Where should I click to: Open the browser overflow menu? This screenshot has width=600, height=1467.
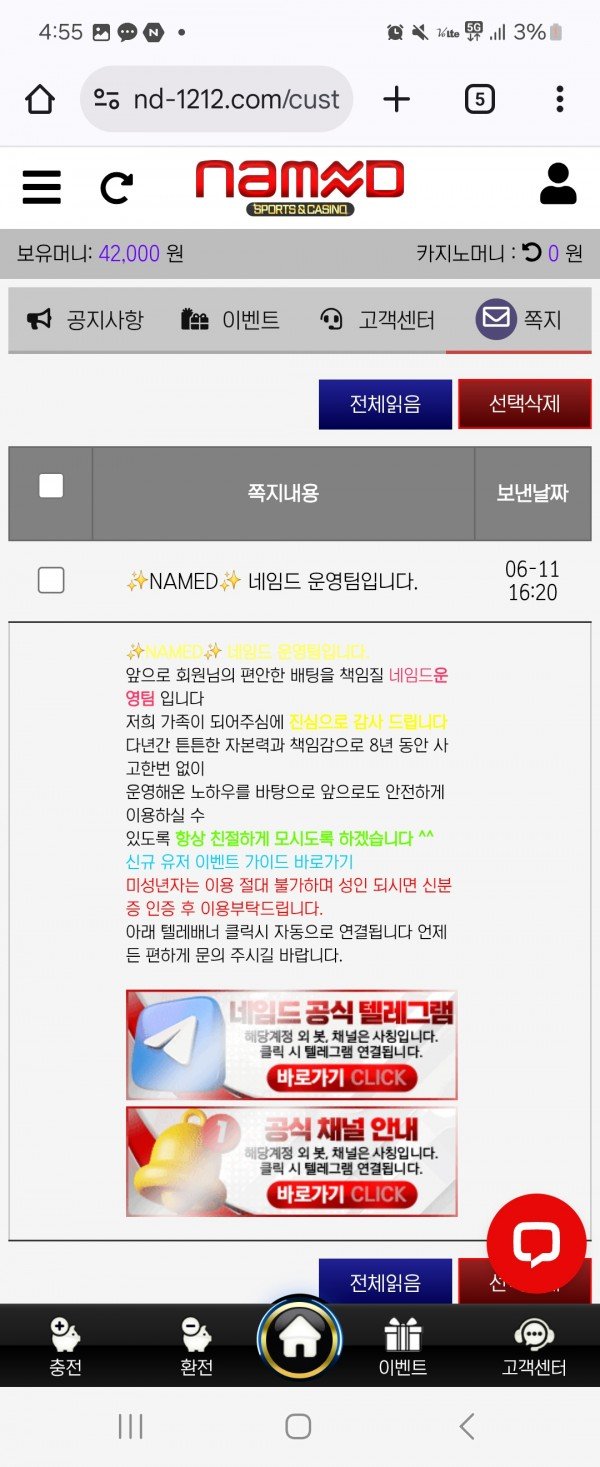(x=559, y=99)
